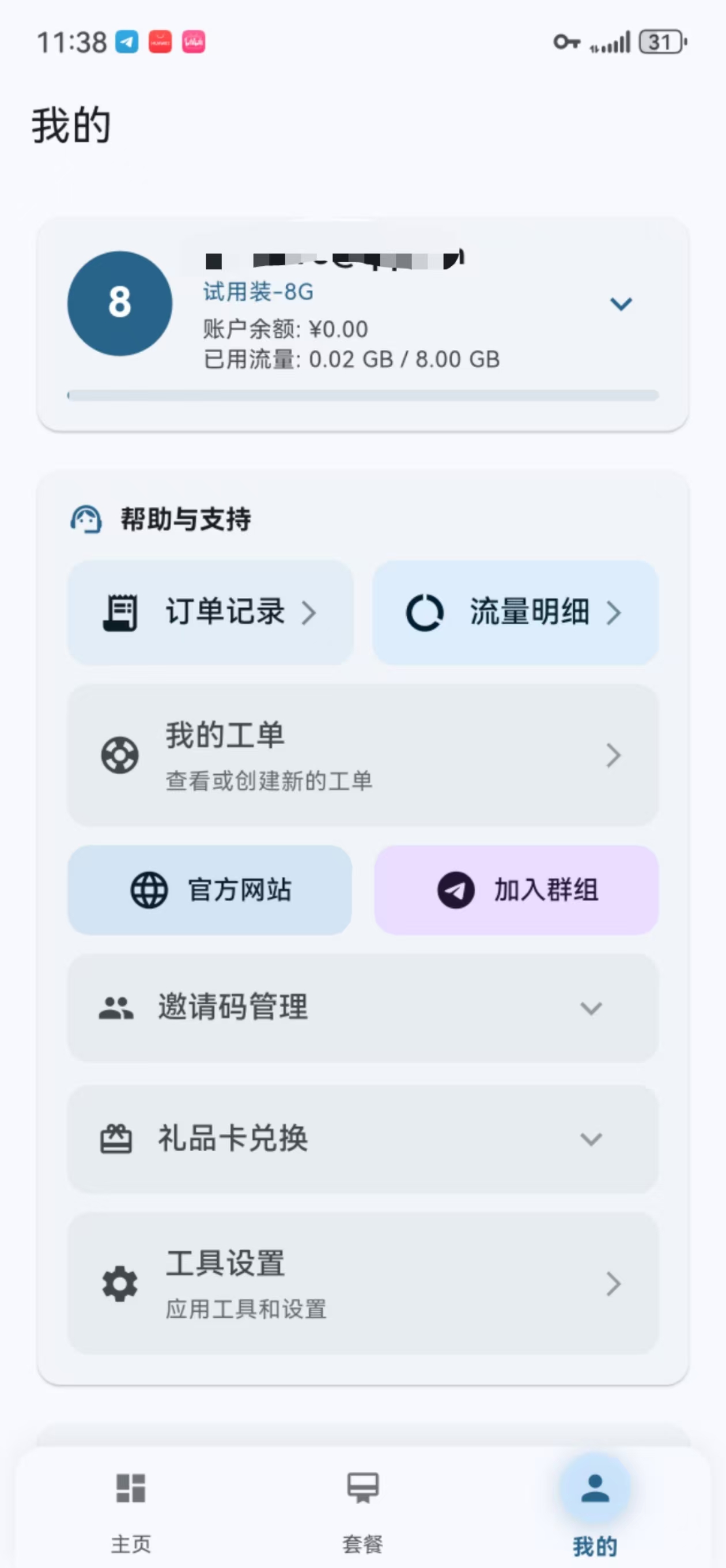Visit the 官方网站 official website

(210, 890)
